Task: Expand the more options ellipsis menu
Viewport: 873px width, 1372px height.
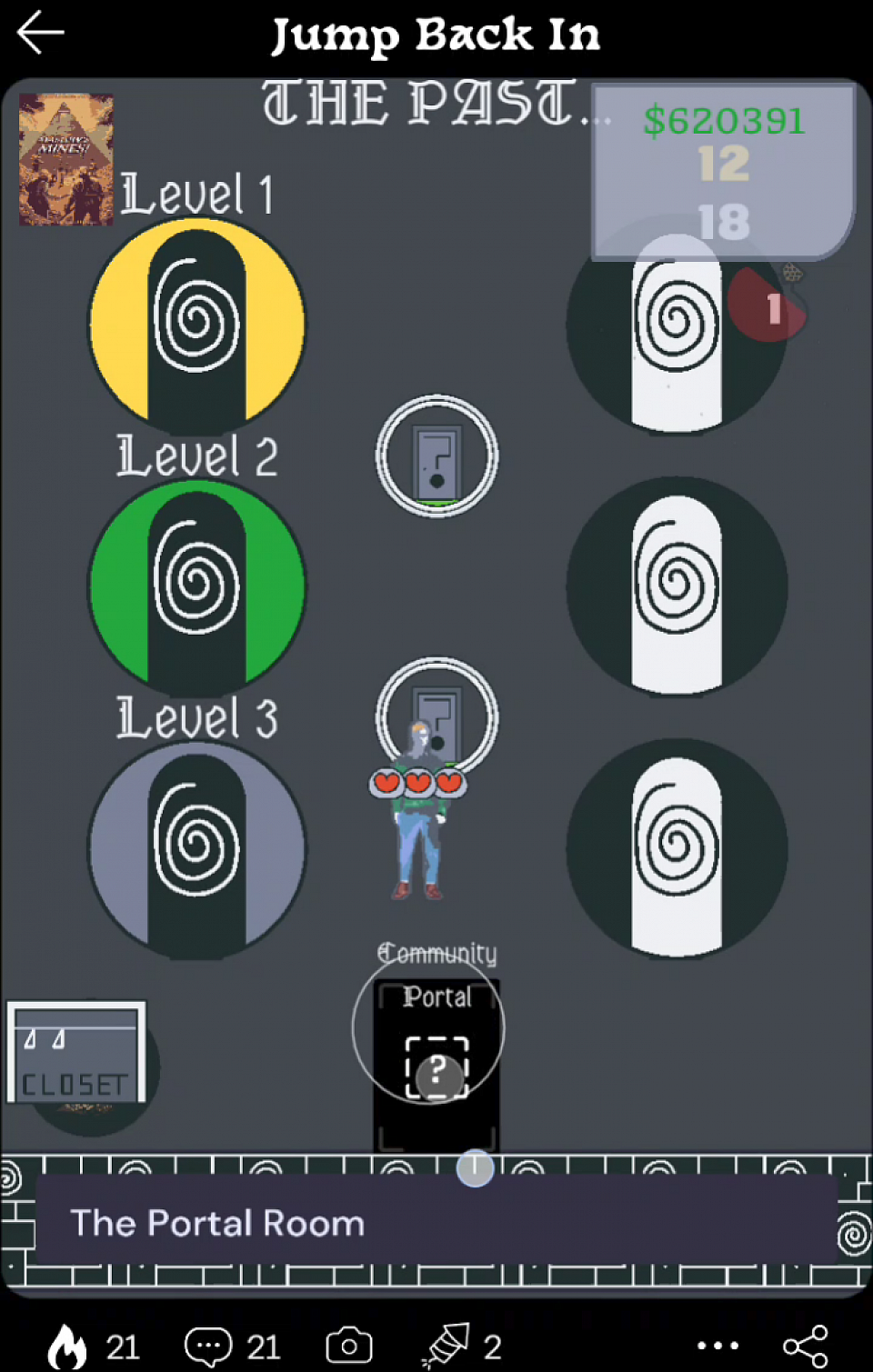Action: pyautogui.click(x=718, y=1346)
